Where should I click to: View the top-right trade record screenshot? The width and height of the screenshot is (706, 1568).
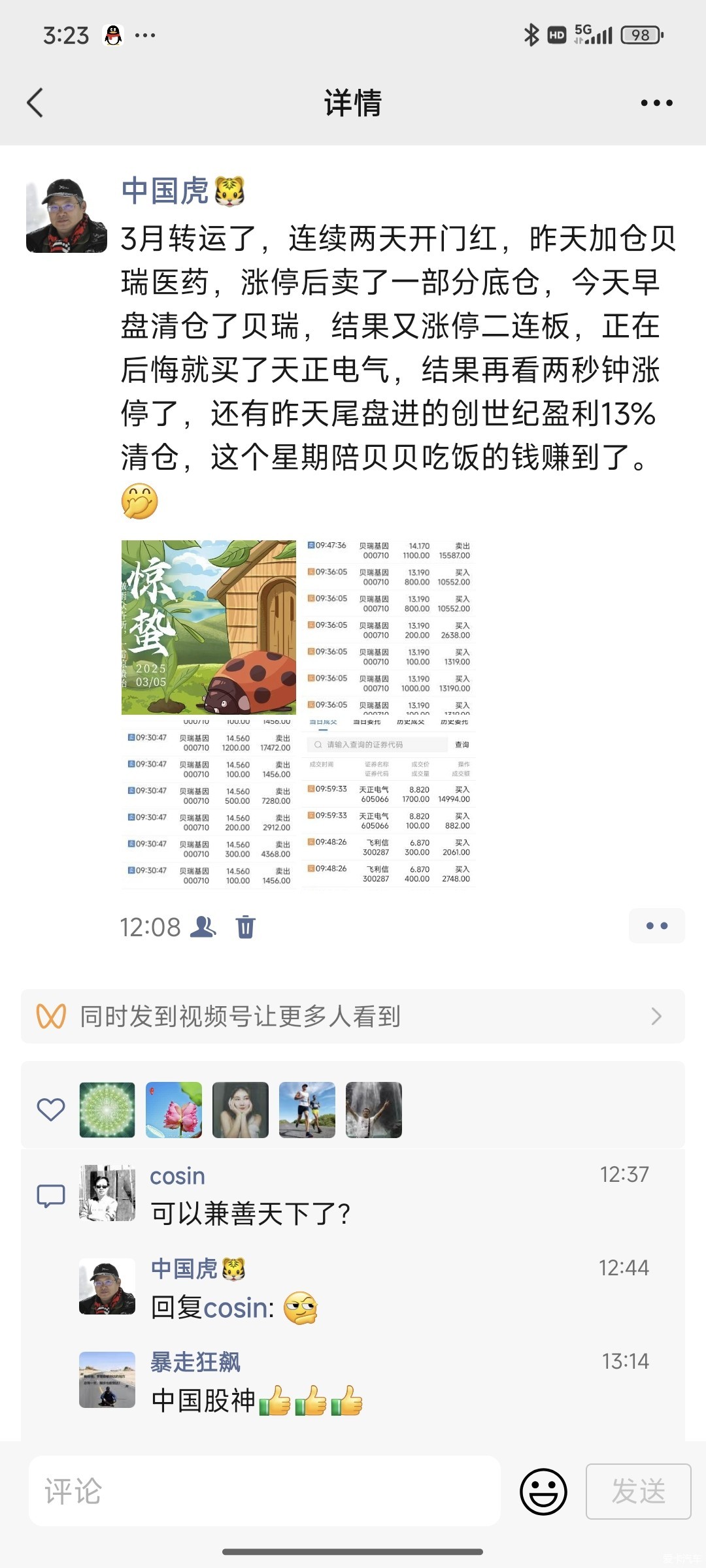(x=388, y=627)
